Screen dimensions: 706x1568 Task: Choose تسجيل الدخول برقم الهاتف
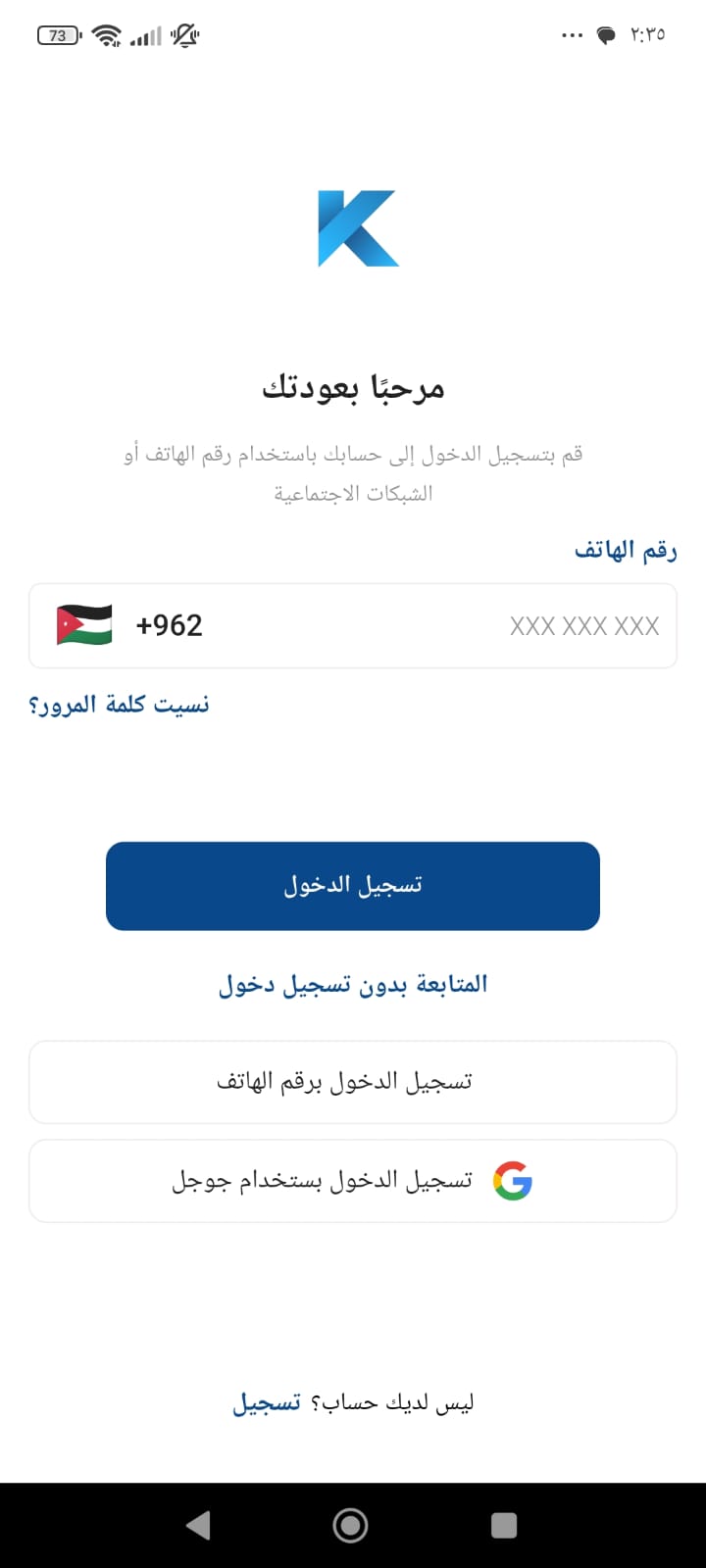353,1082
